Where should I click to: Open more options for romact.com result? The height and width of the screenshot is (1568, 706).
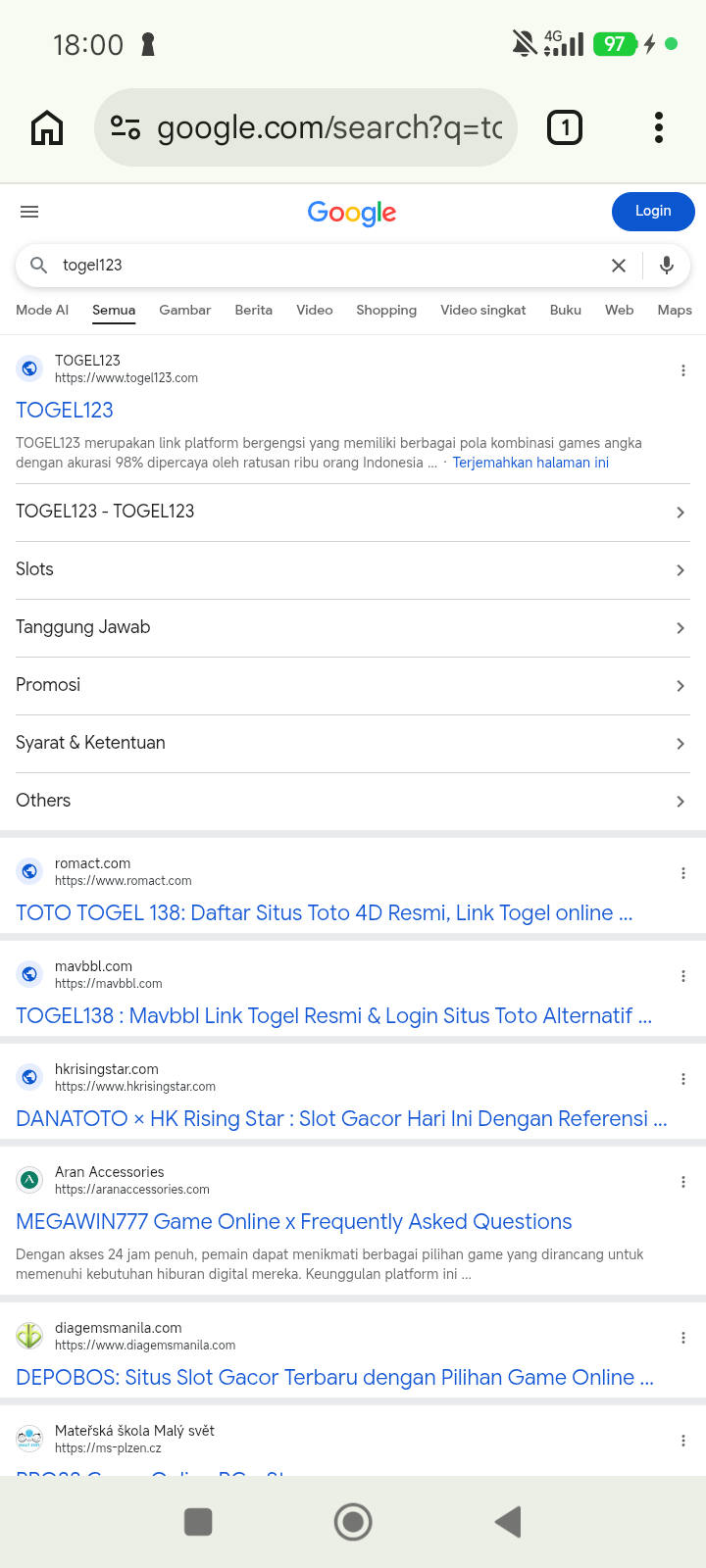pyautogui.click(x=683, y=873)
